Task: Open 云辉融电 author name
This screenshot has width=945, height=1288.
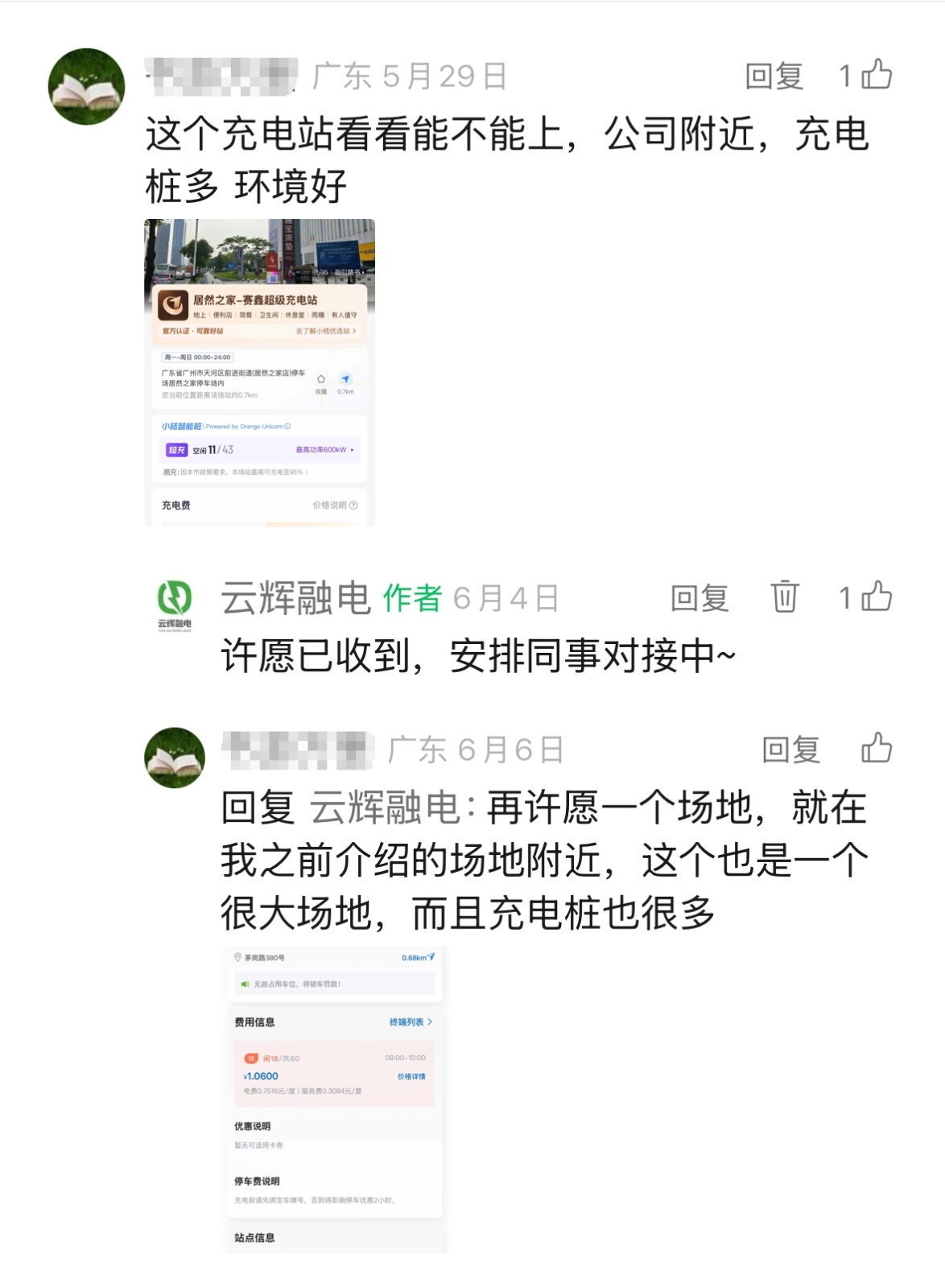Action: tap(295, 598)
